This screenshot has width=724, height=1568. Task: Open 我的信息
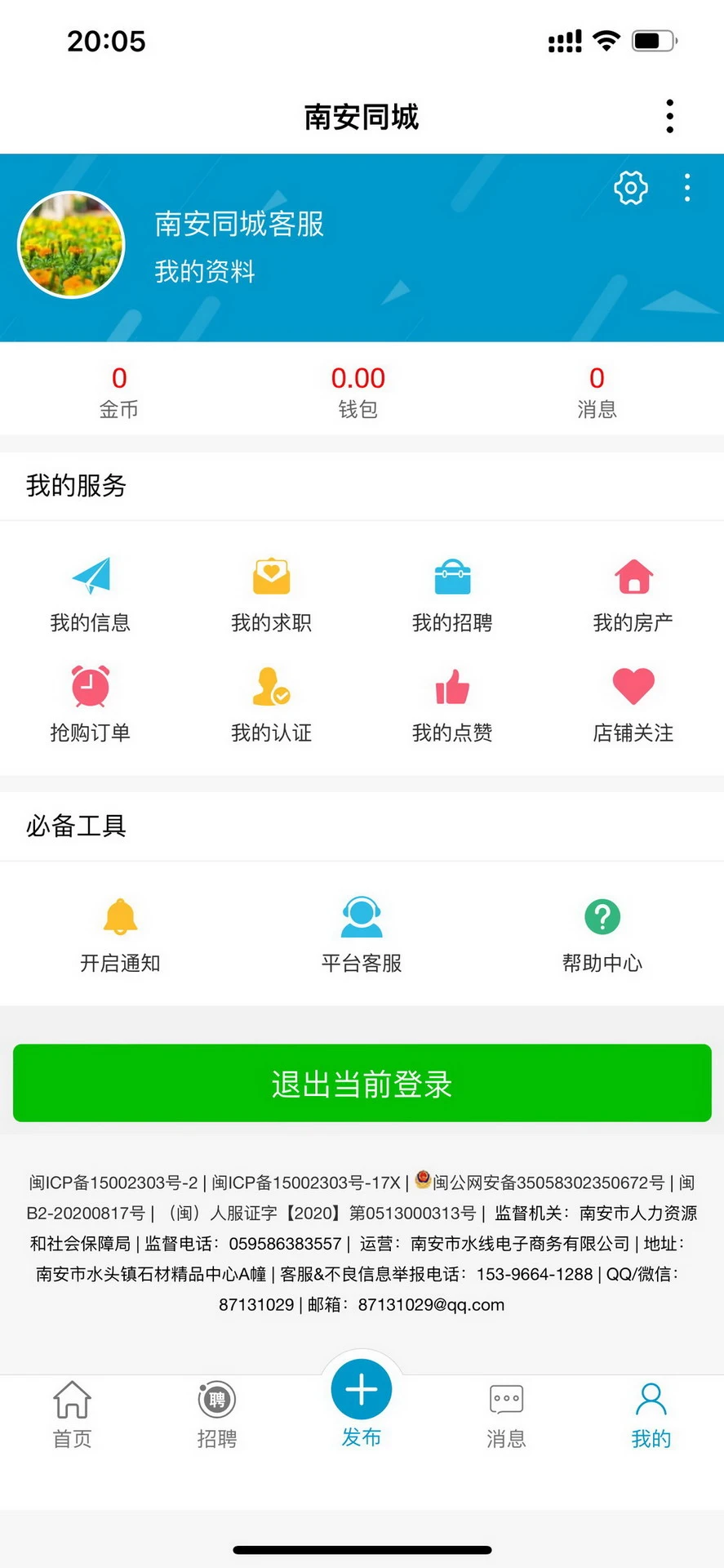(x=91, y=594)
